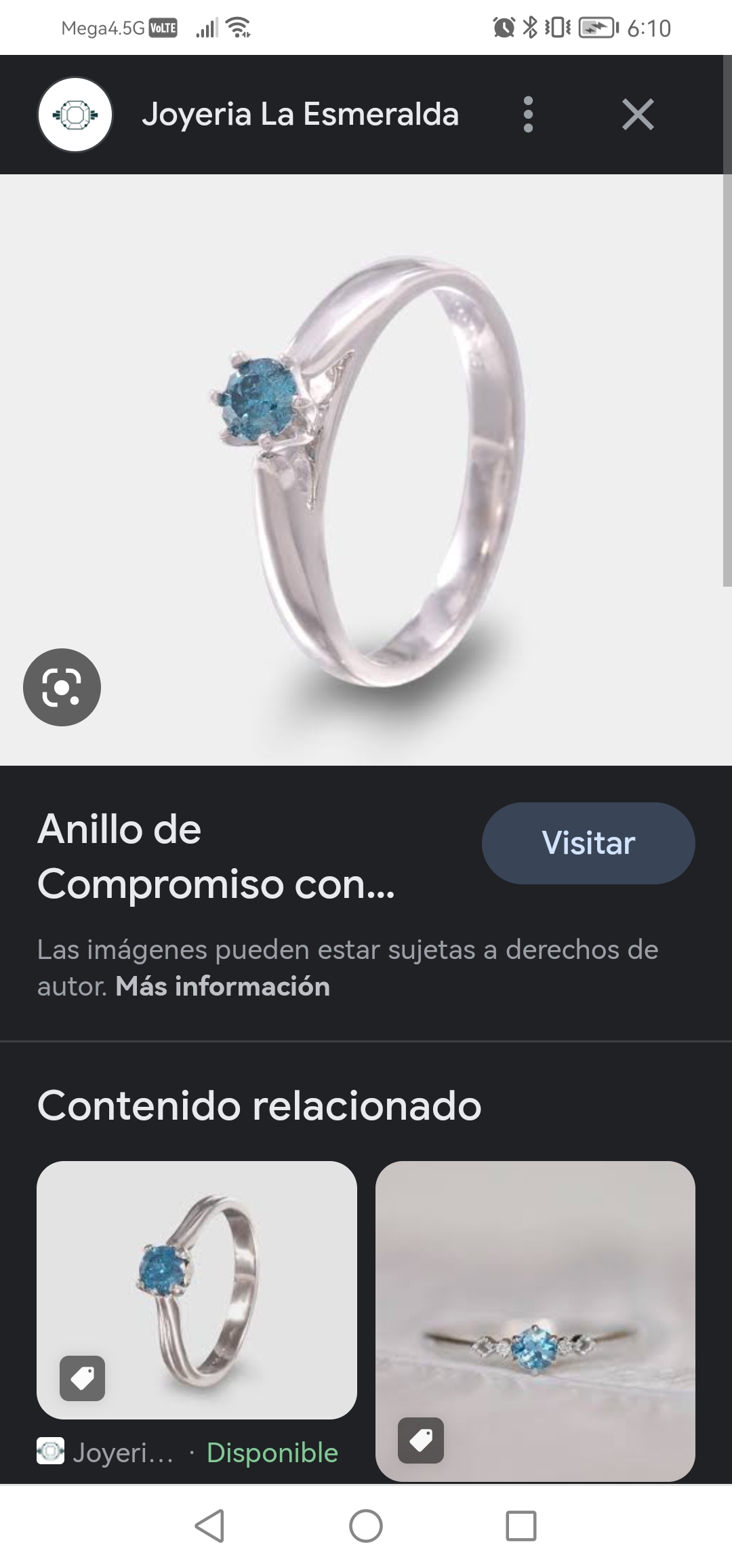Open the Más información link
The height and width of the screenshot is (1568, 732).
pos(222,986)
